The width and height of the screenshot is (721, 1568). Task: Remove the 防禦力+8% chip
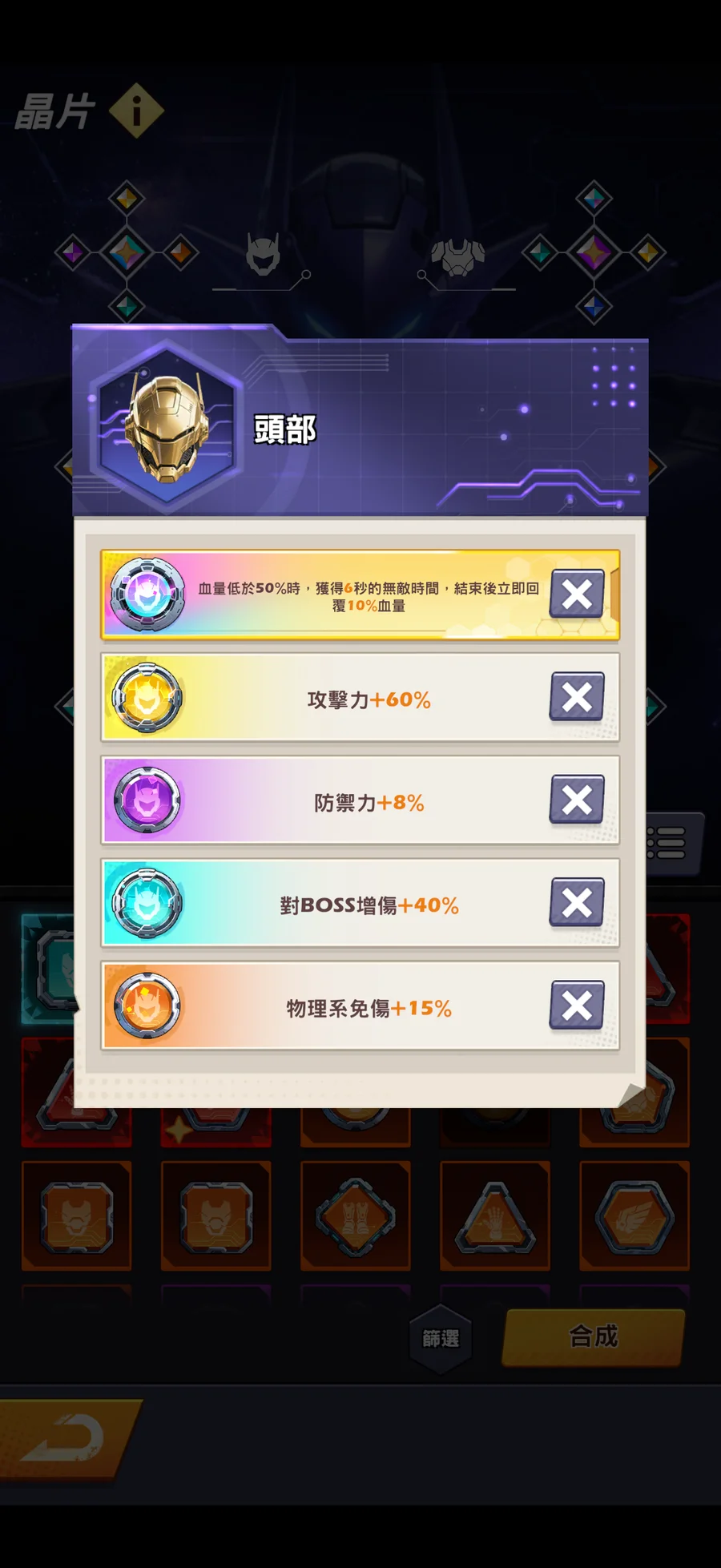click(577, 799)
